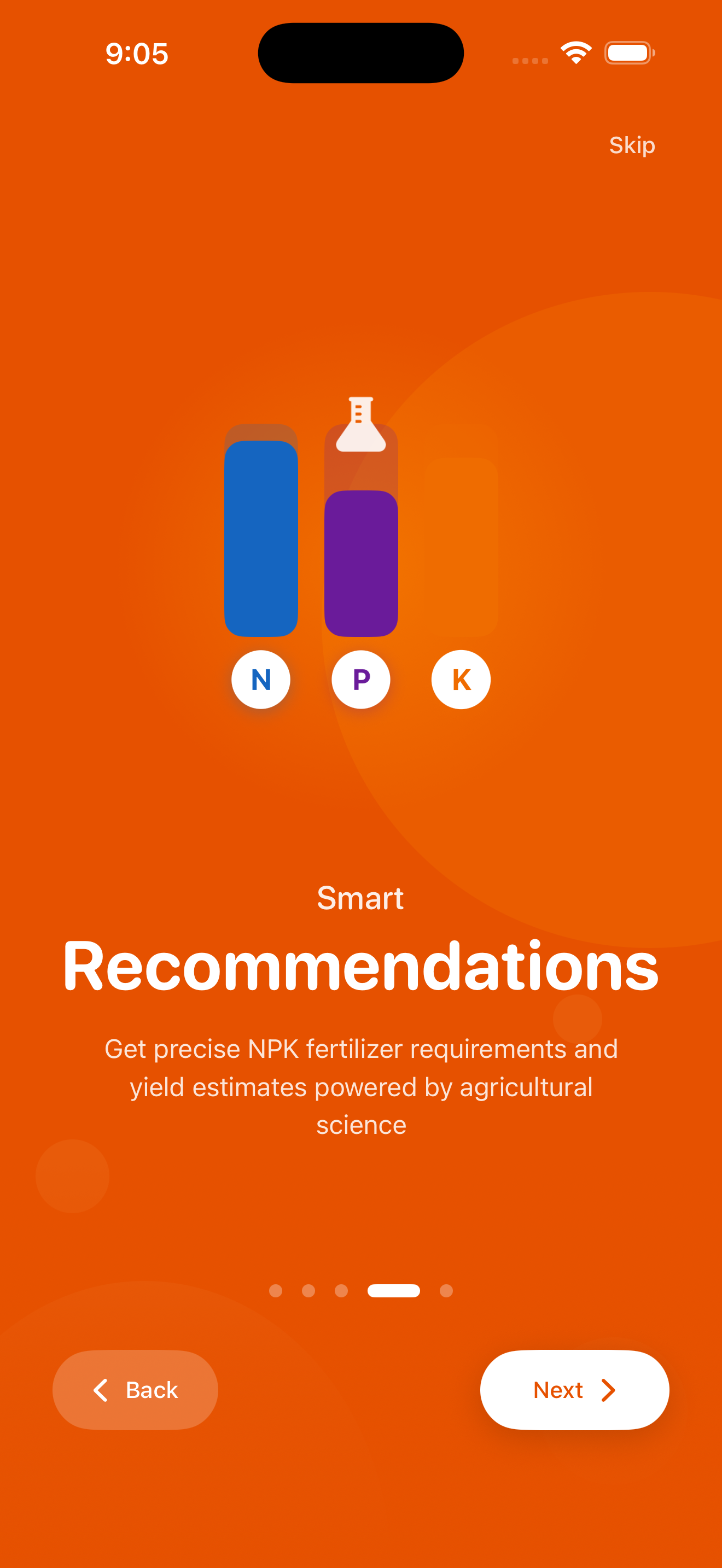
Task: Jump to the last page indicator dot
Action: (x=445, y=1291)
